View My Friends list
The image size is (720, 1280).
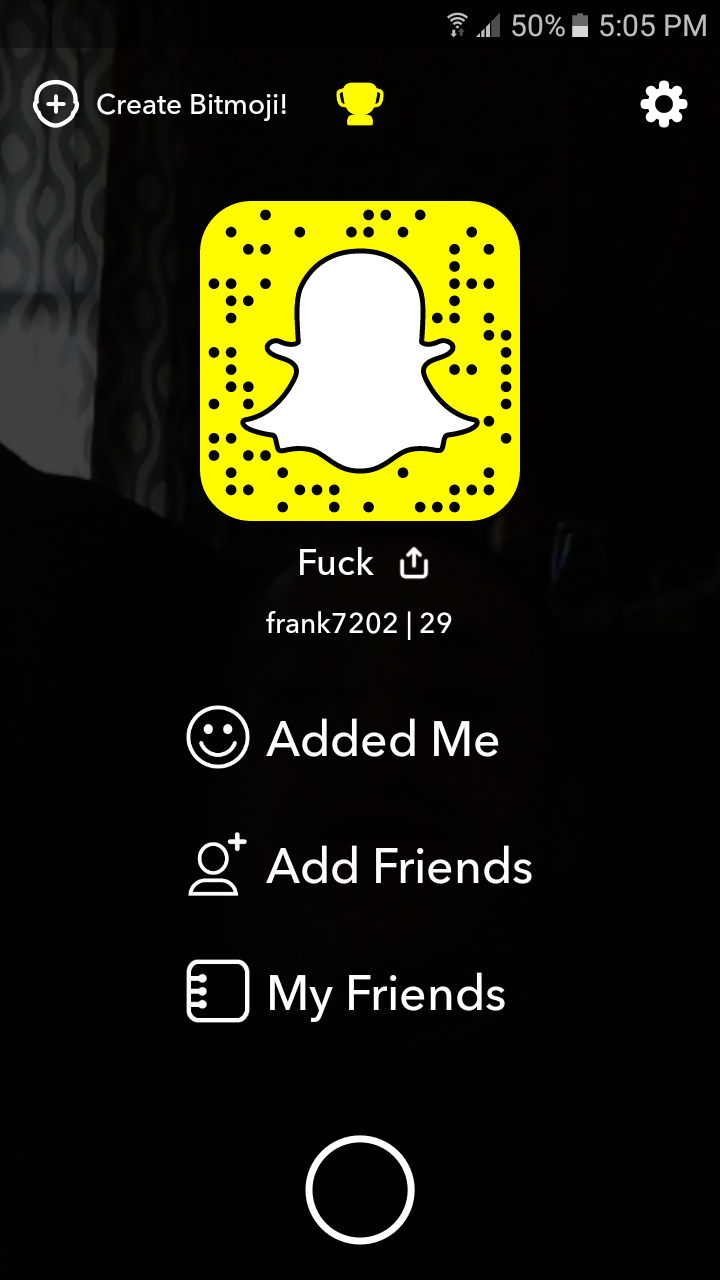pos(347,993)
